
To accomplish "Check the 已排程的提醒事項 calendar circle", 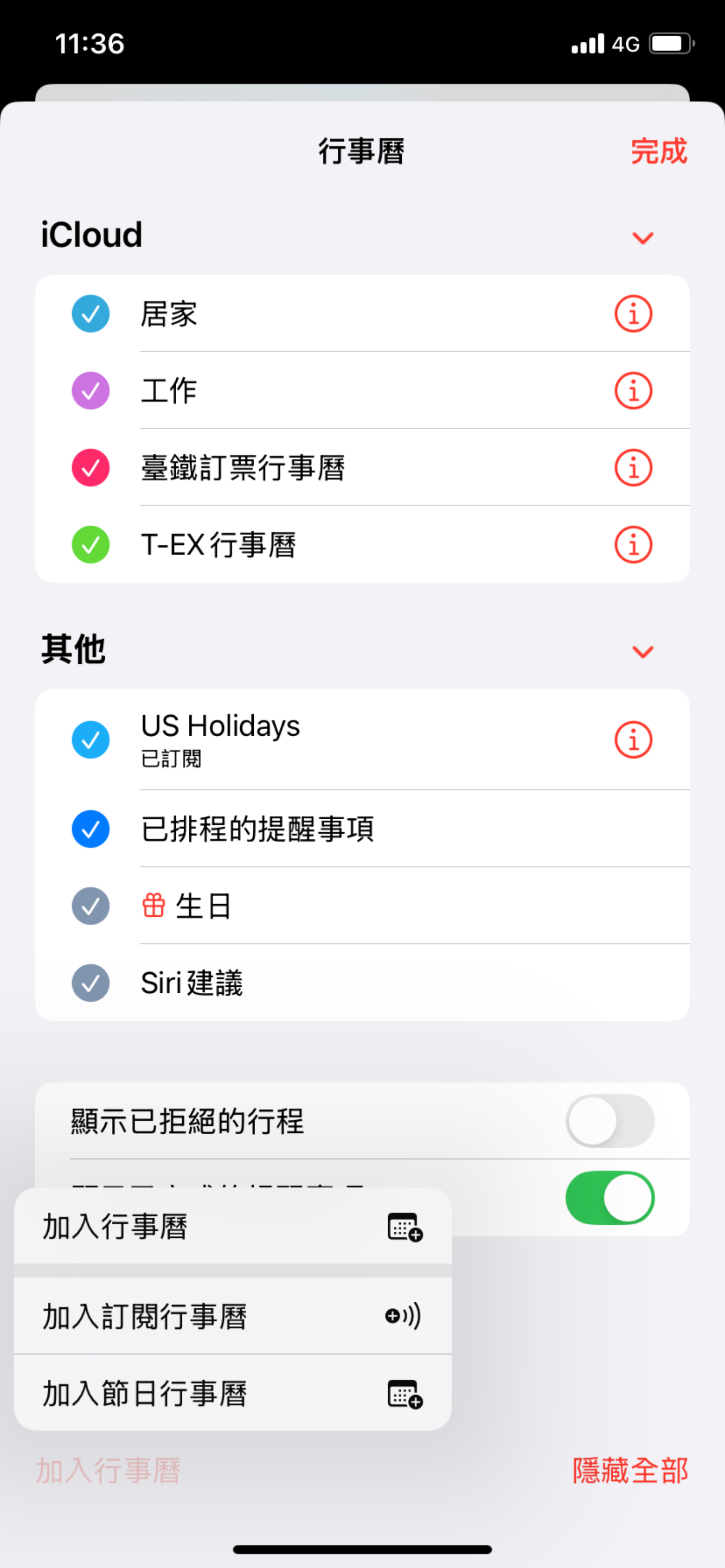I will click(x=90, y=828).
